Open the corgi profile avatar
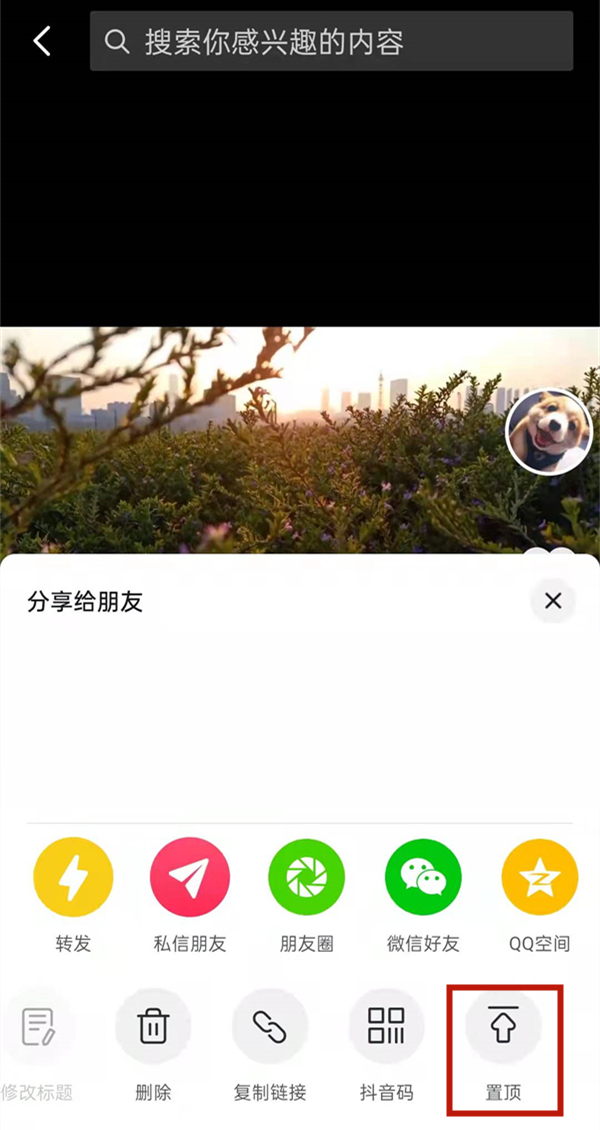This screenshot has height=1130, width=600. pos(549,431)
